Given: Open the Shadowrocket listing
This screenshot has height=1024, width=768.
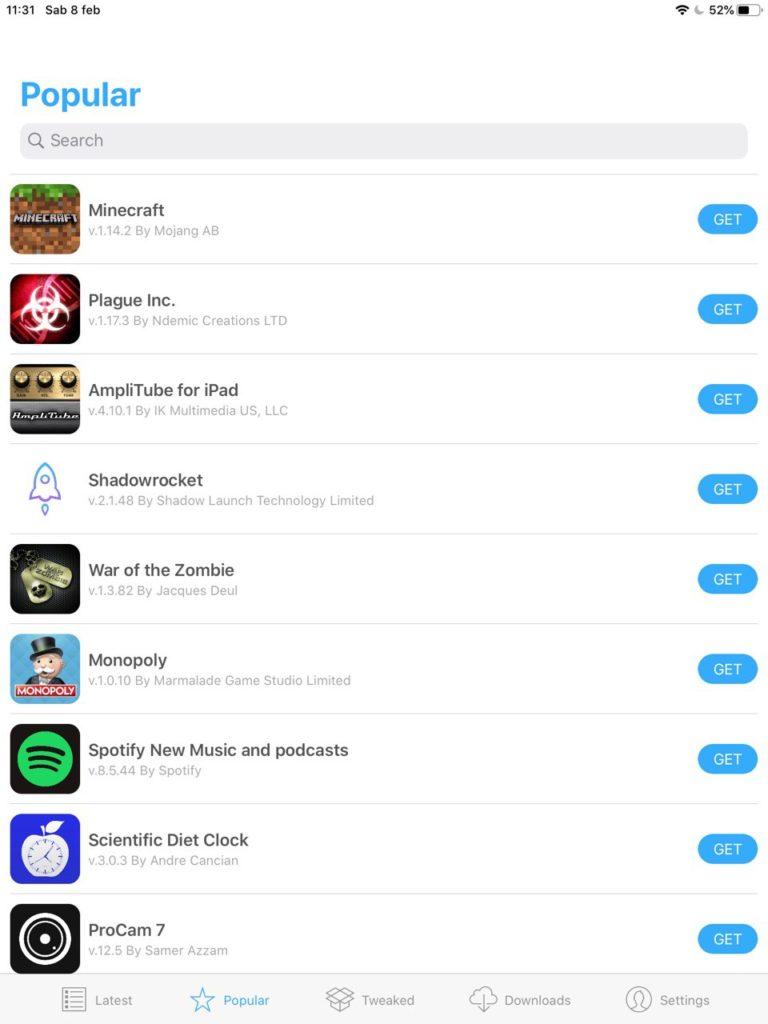Looking at the screenshot, I should 300,489.
